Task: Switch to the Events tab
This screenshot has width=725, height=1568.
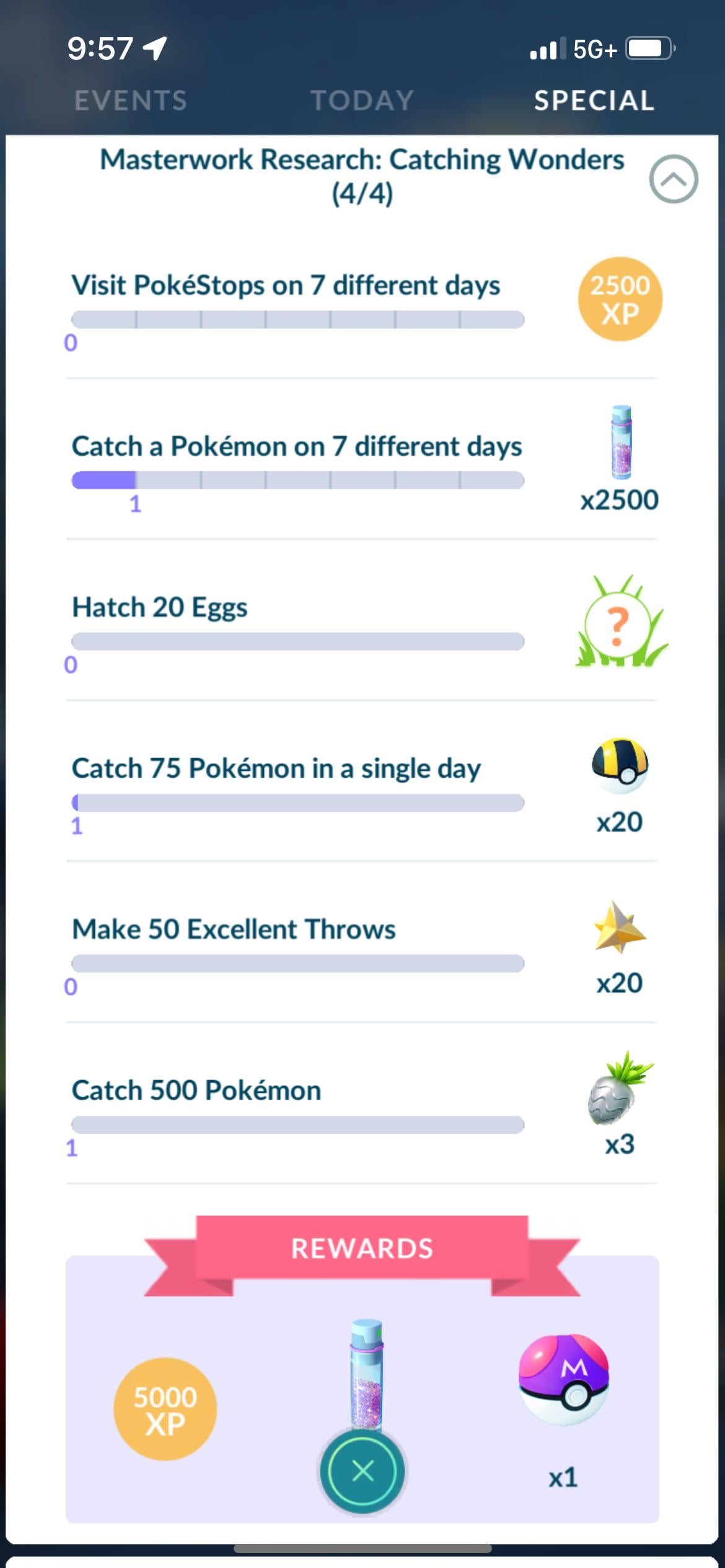Action: point(130,100)
